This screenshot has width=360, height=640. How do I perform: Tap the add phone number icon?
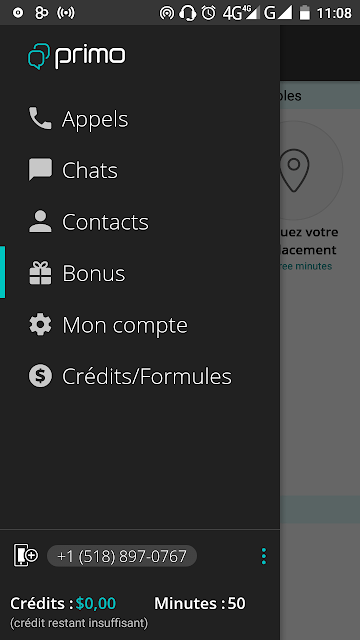[26, 556]
